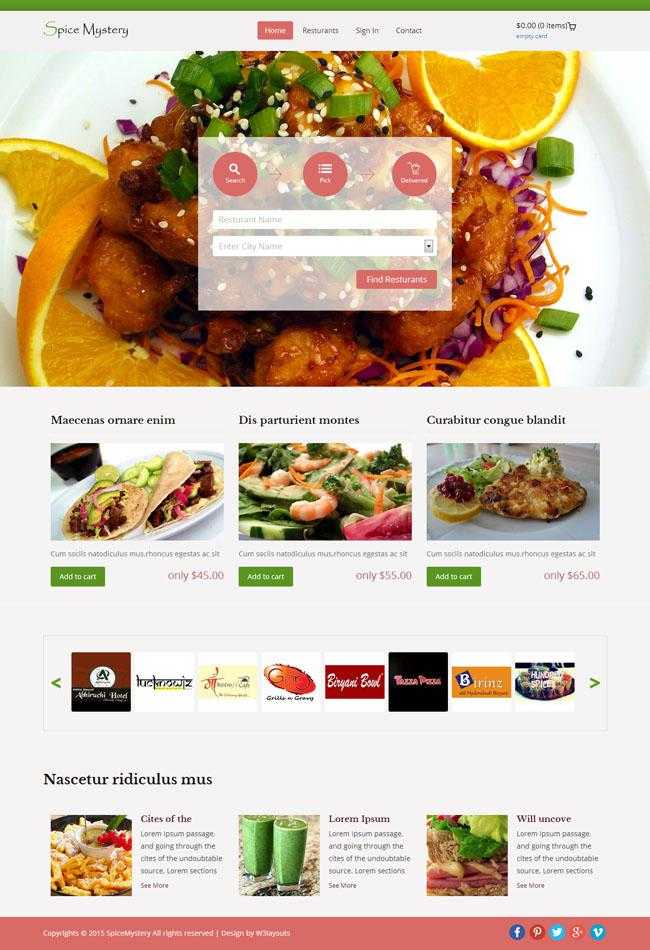650x950 pixels.
Task: Add Dis parturient montes dish to cart
Action: (265, 576)
